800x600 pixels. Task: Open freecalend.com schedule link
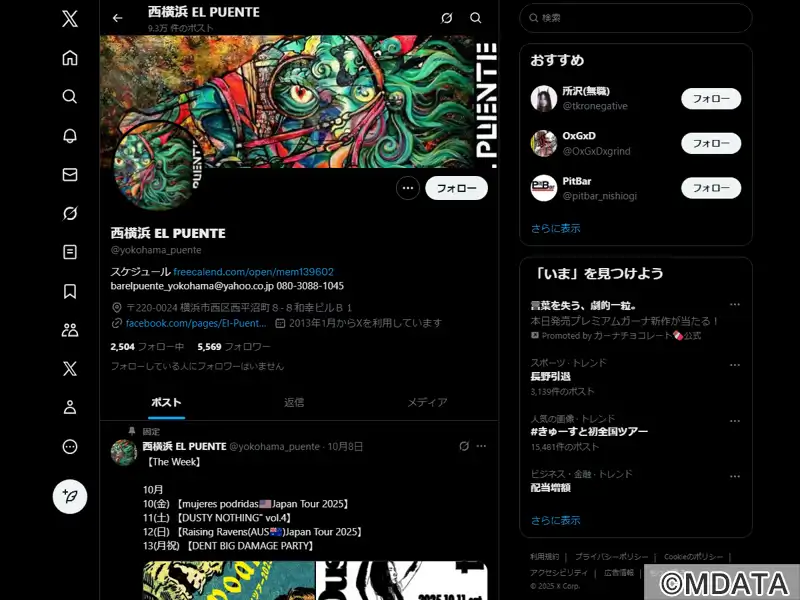(253, 271)
